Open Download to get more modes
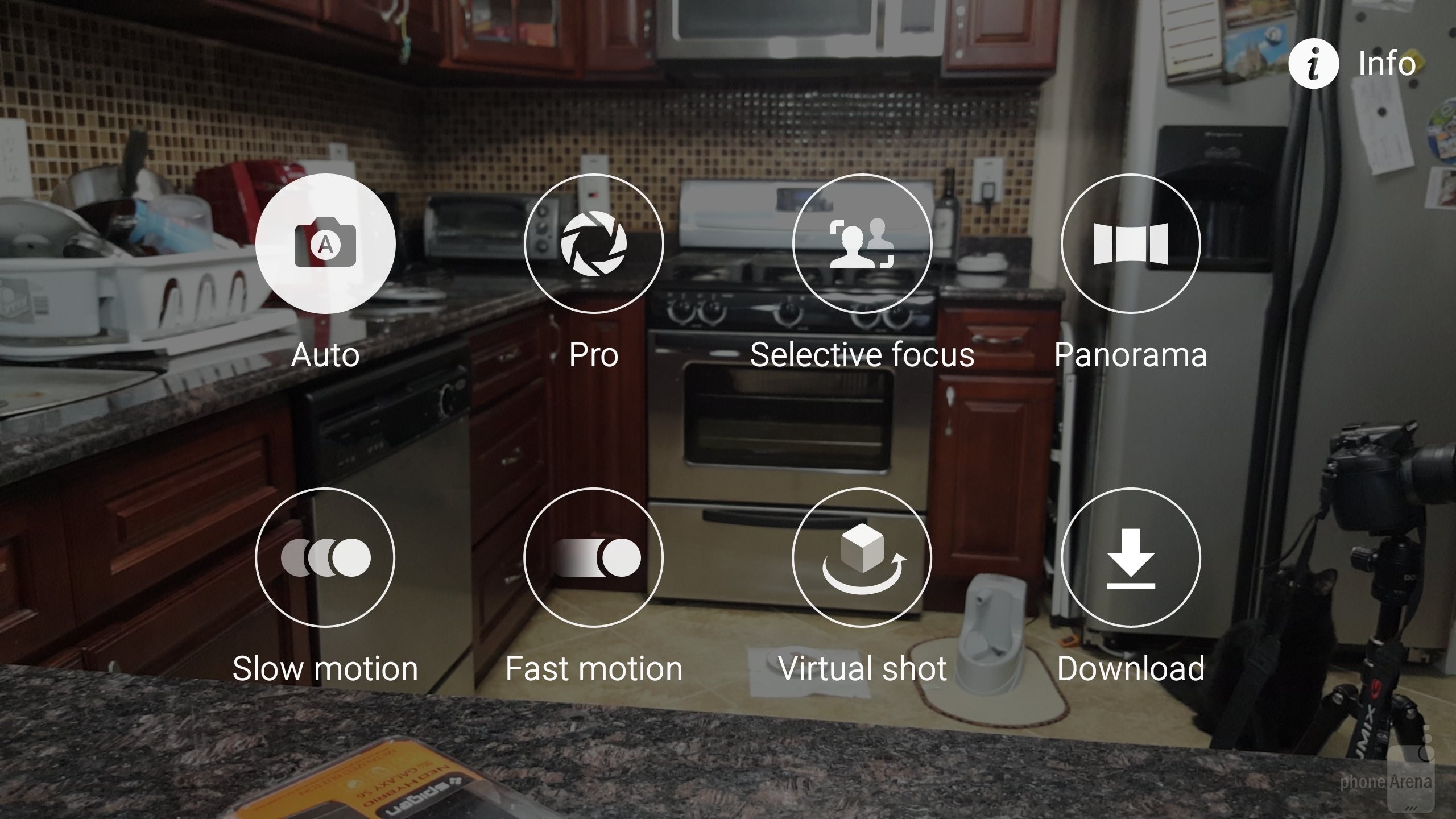Image resolution: width=1456 pixels, height=819 pixels. pyautogui.click(x=1131, y=557)
